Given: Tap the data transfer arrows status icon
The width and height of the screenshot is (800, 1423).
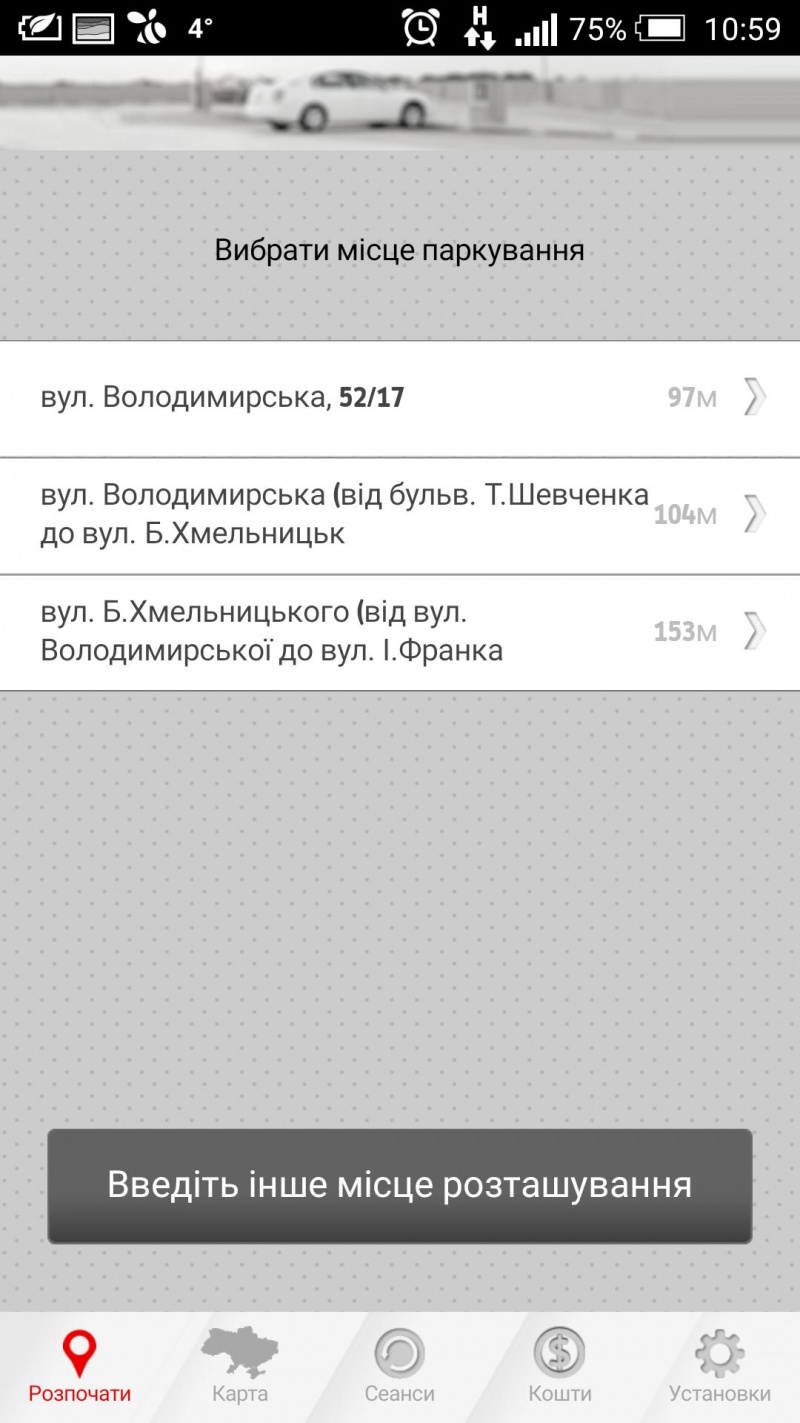Looking at the screenshot, I should tap(476, 28).
